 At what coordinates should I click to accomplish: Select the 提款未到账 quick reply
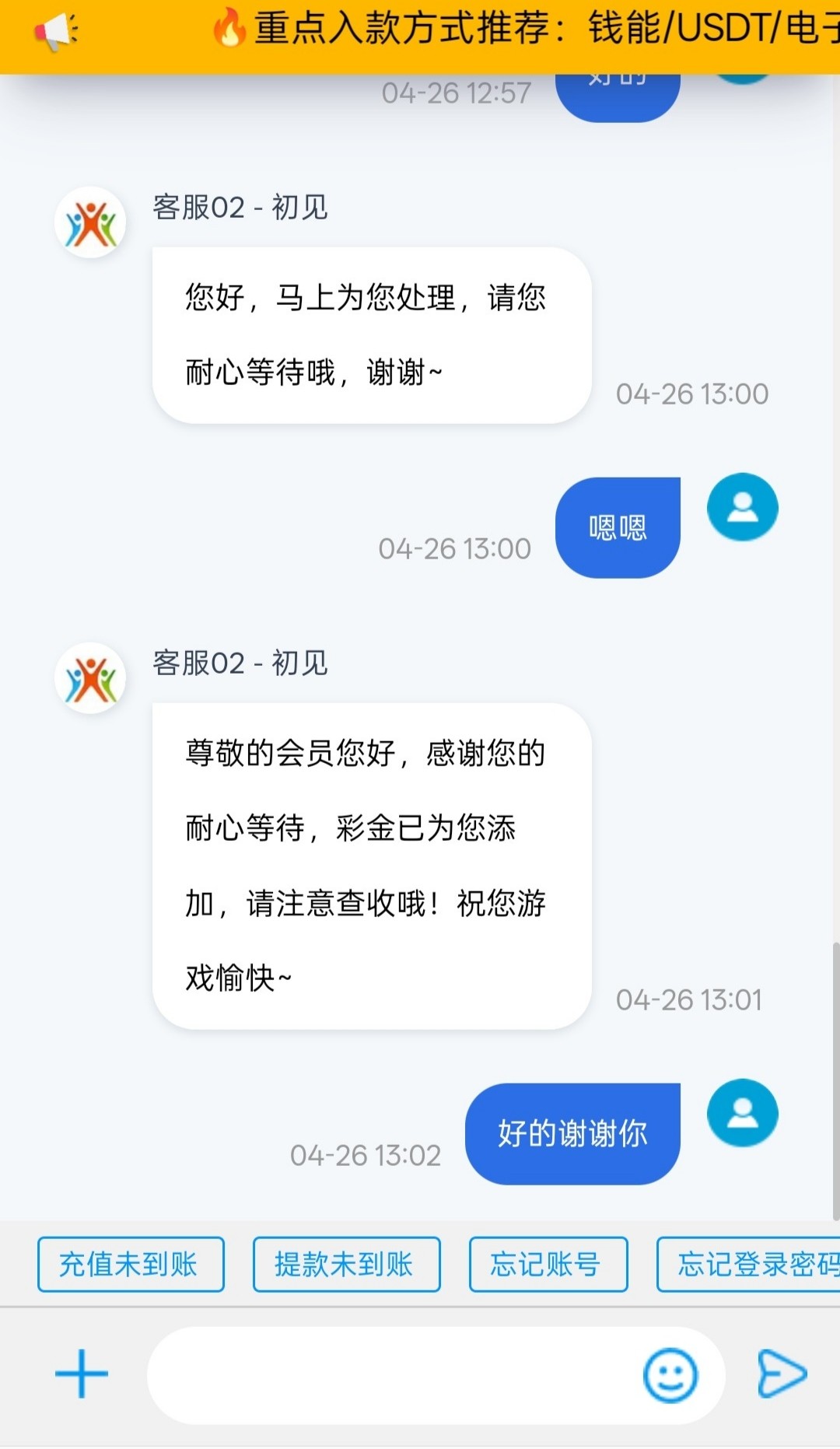pyautogui.click(x=346, y=1264)
